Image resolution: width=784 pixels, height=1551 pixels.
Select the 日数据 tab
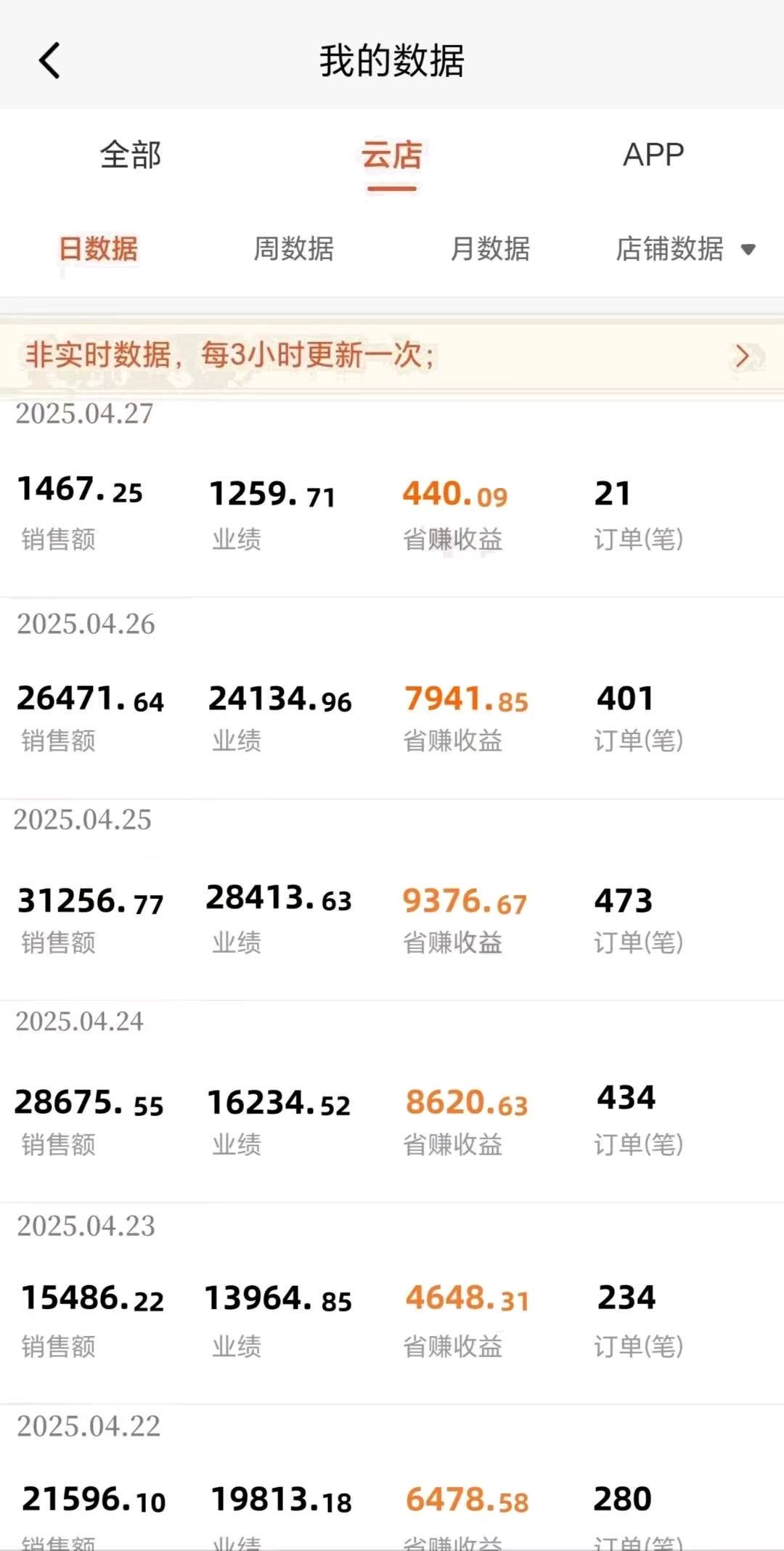[98, 249]
